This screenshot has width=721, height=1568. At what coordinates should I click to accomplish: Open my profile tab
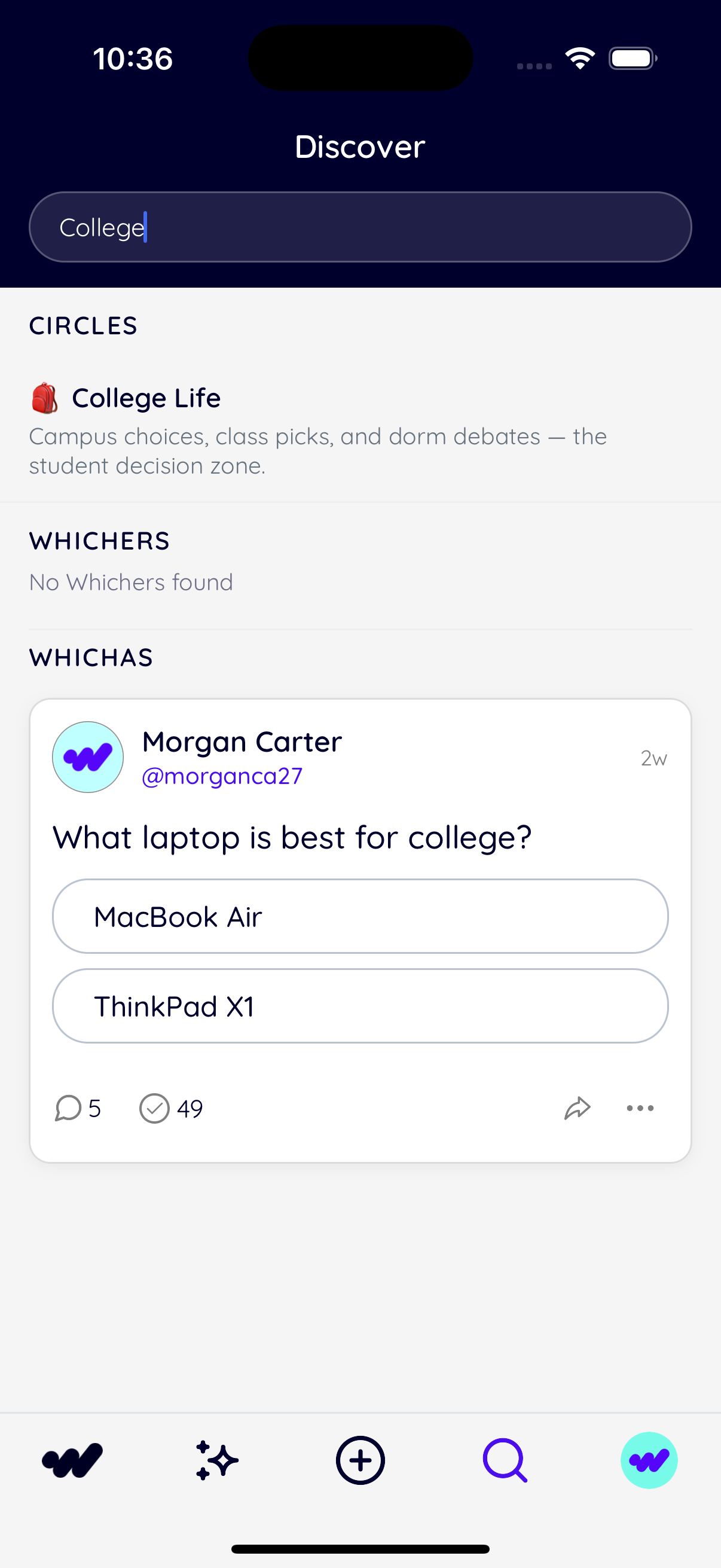pyautogui.click(x=649, y=1460)
